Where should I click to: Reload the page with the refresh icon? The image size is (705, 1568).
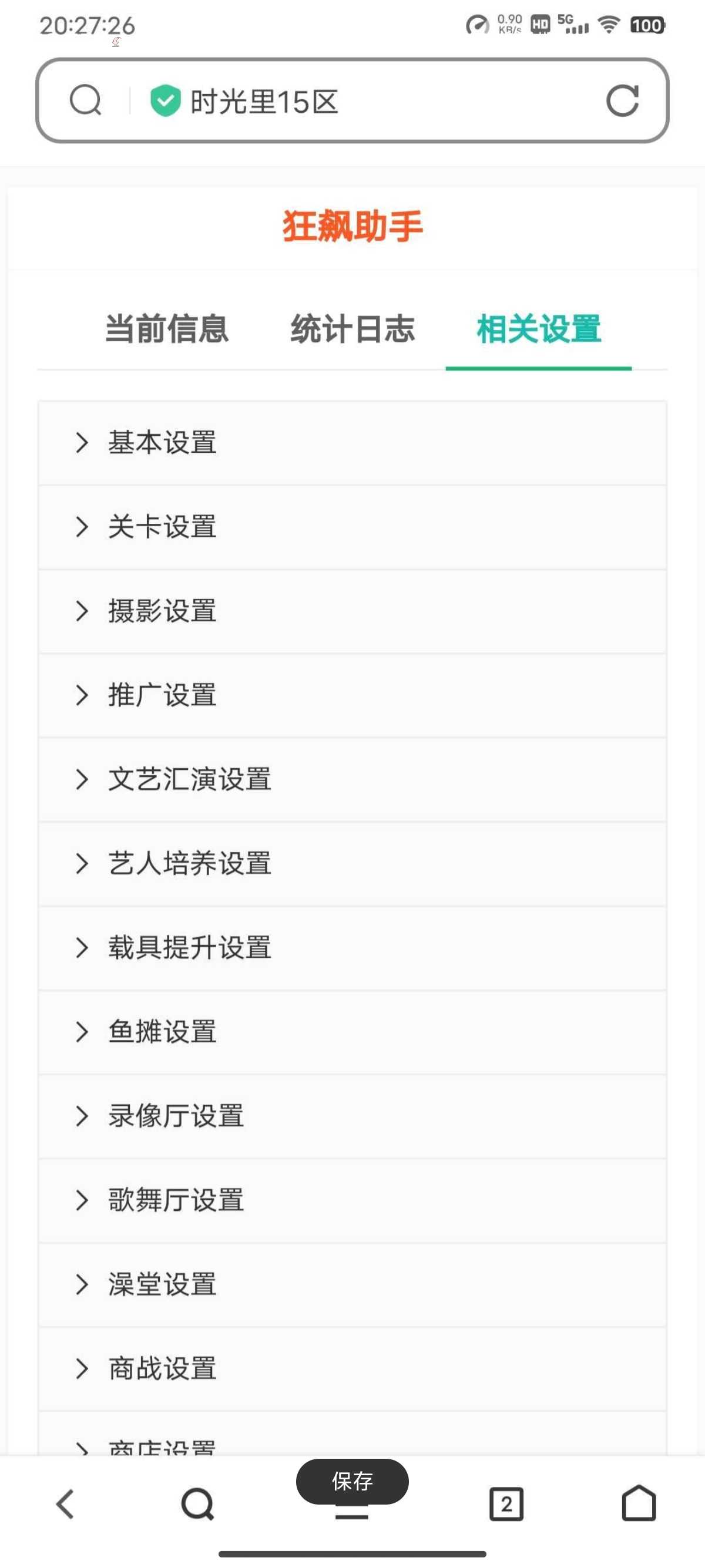click(x=622, y=100)
